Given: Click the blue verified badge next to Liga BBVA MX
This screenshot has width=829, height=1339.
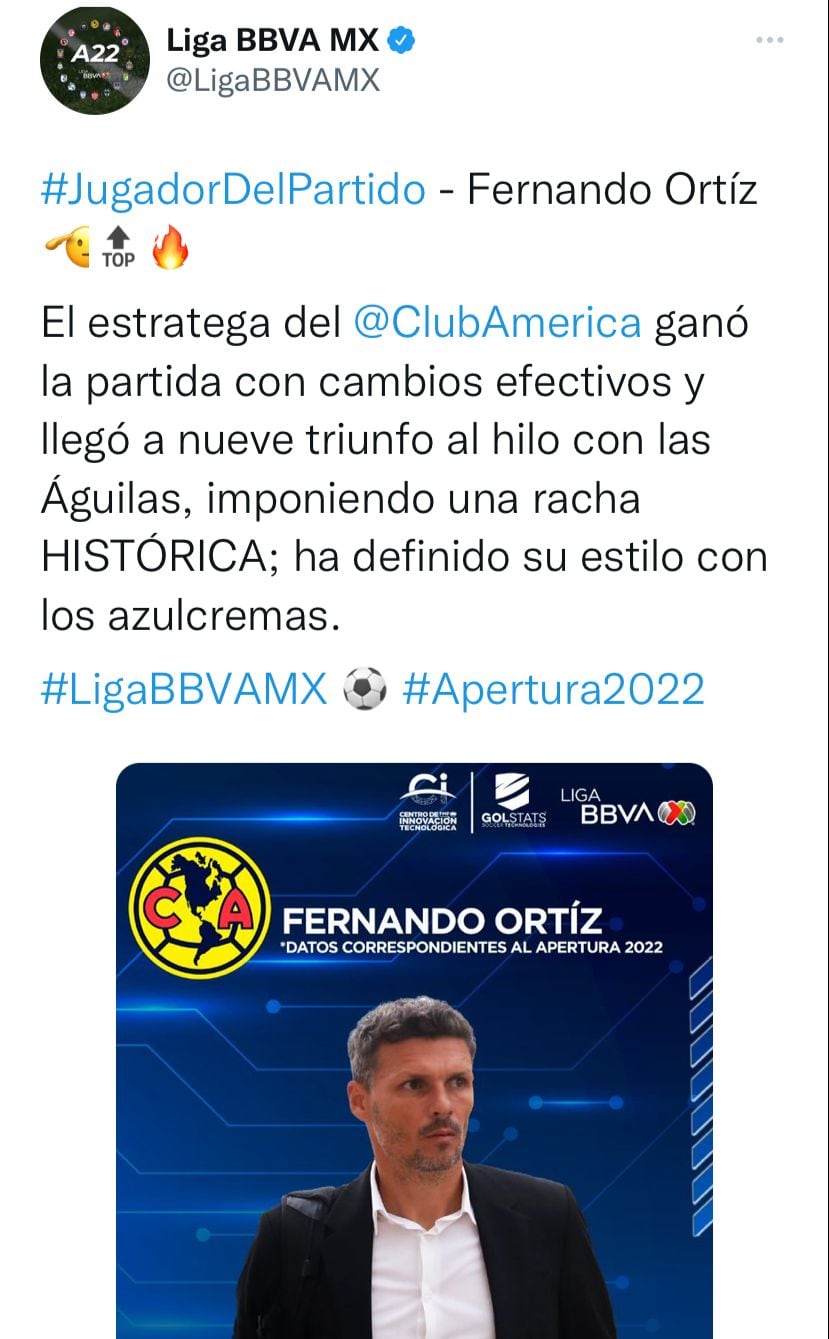Looking at the screenshot, I should 399,39.
